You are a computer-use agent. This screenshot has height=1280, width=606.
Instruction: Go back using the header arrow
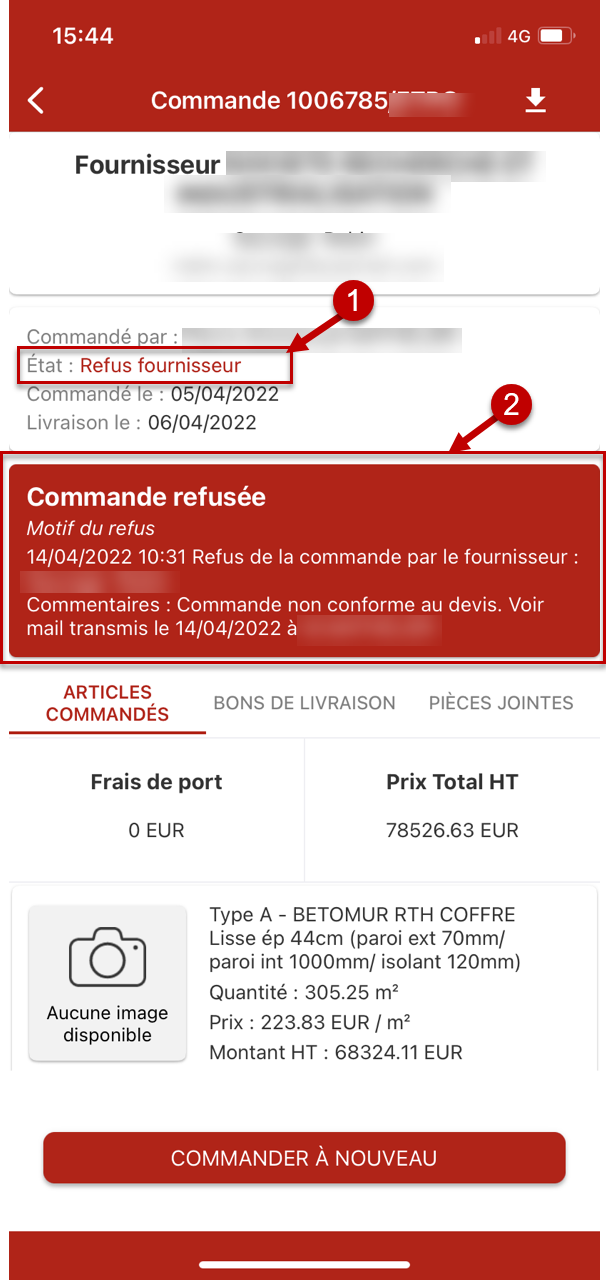coord(36,100)
